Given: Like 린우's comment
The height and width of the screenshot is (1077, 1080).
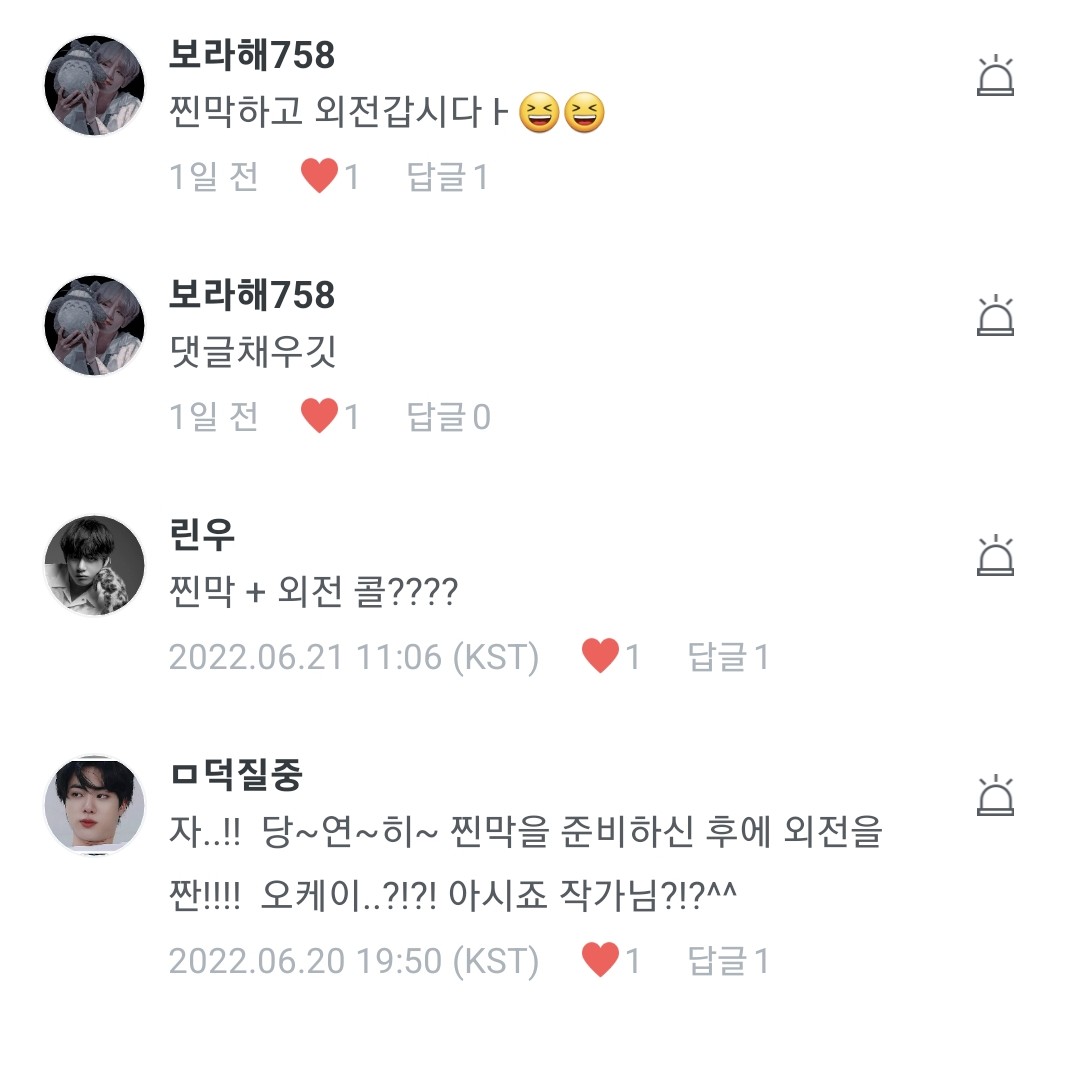Looking at the screenshot, I should coord(600,657).
